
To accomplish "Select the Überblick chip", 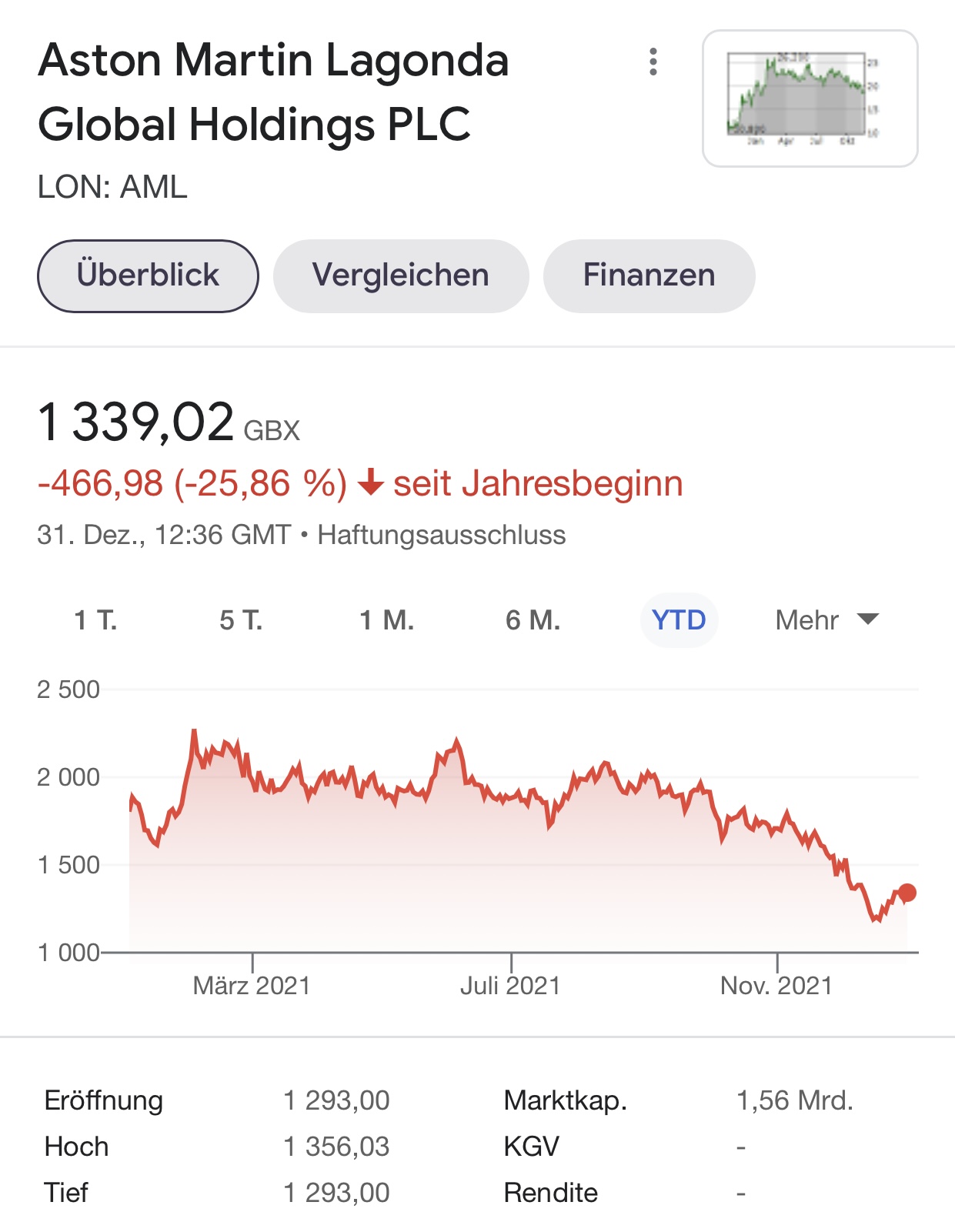I will click(148, 275).
